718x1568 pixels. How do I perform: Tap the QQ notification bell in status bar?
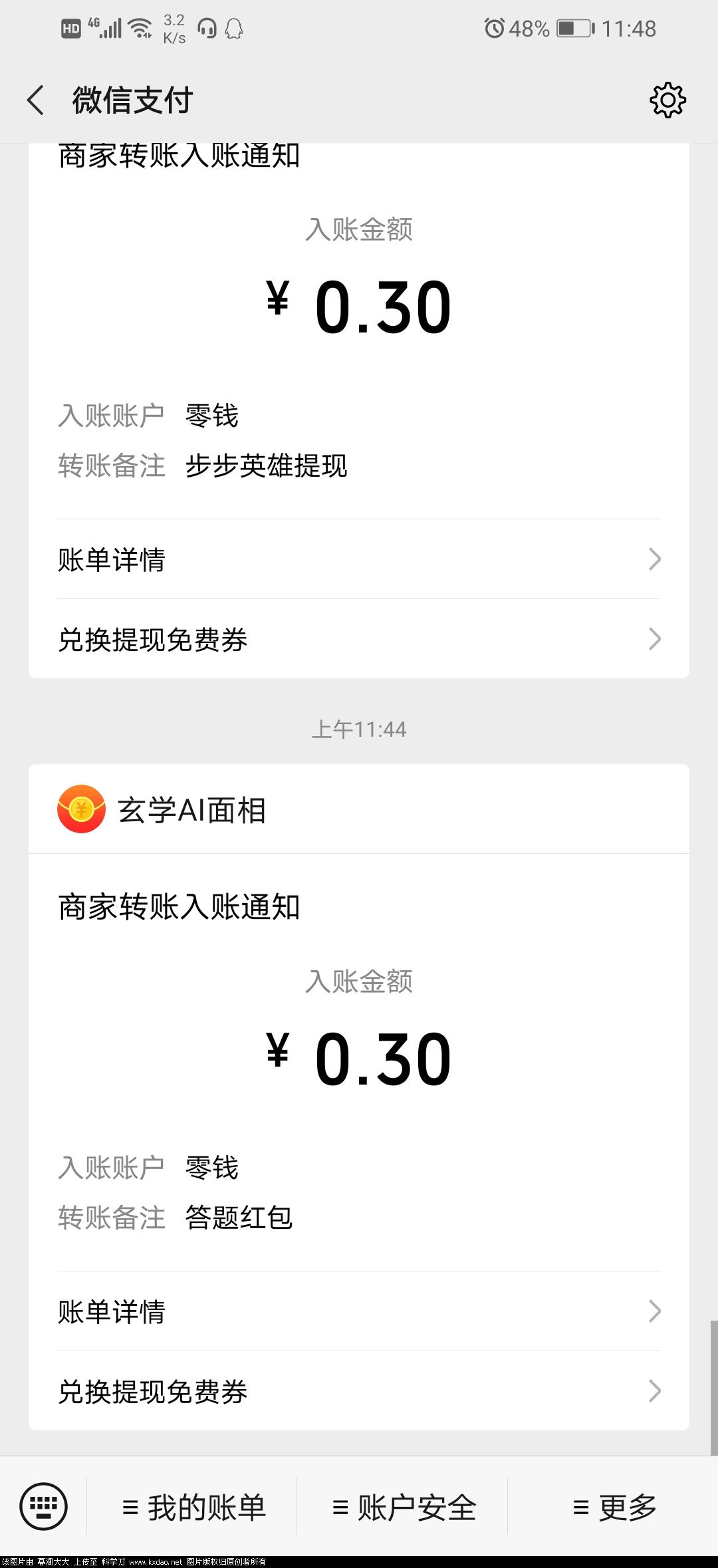coord(234,28)
